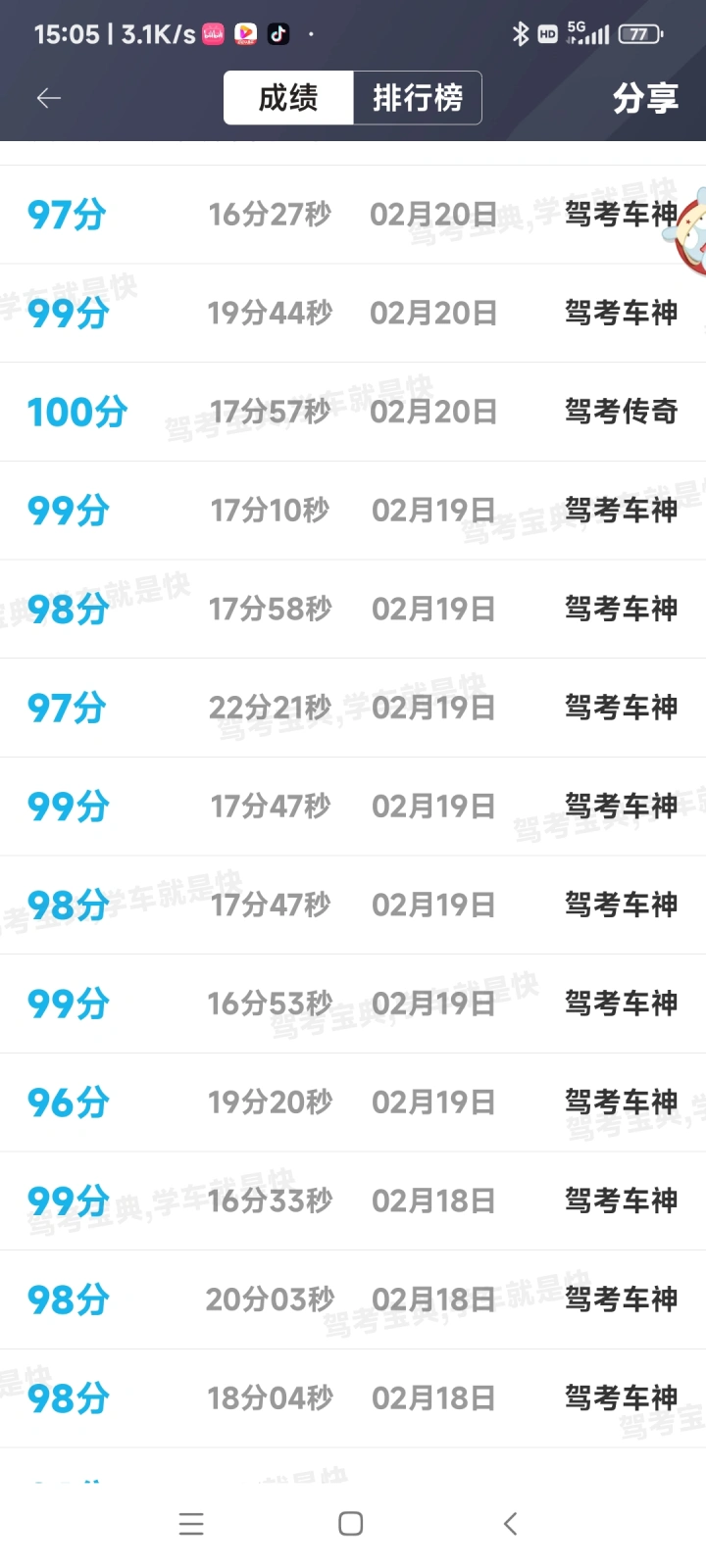Open the 97分 record timed 16分27秒
Screen dimensions: 706x1568
click(x=353, y=215)
